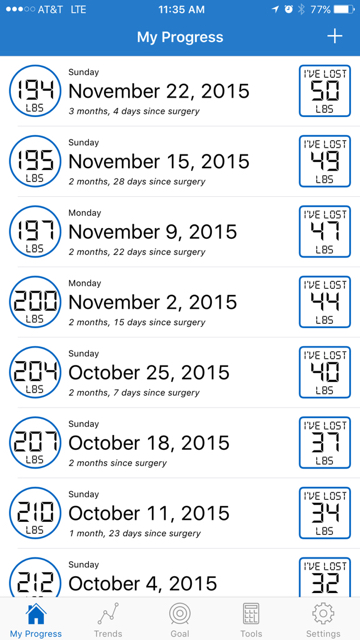Open the November 22, 2015 entry
This screenshot has height=640, width=360.
click(x=180, y=91)
